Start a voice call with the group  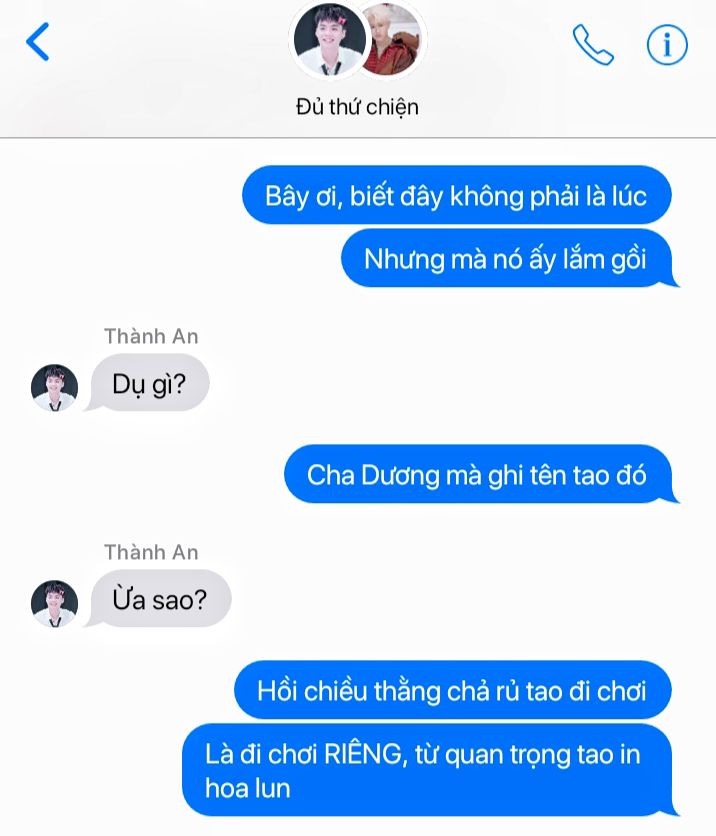pos(592,45)
